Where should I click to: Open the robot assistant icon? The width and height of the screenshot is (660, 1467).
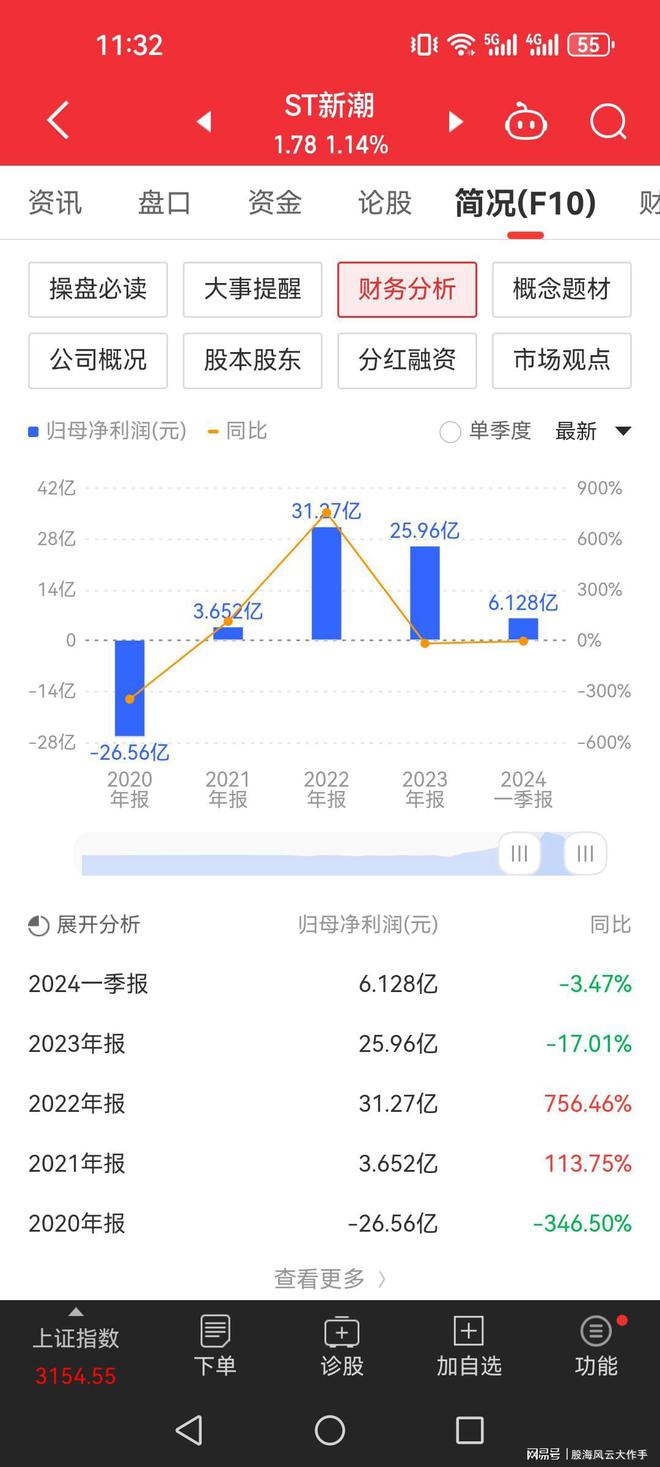(526, 122)
